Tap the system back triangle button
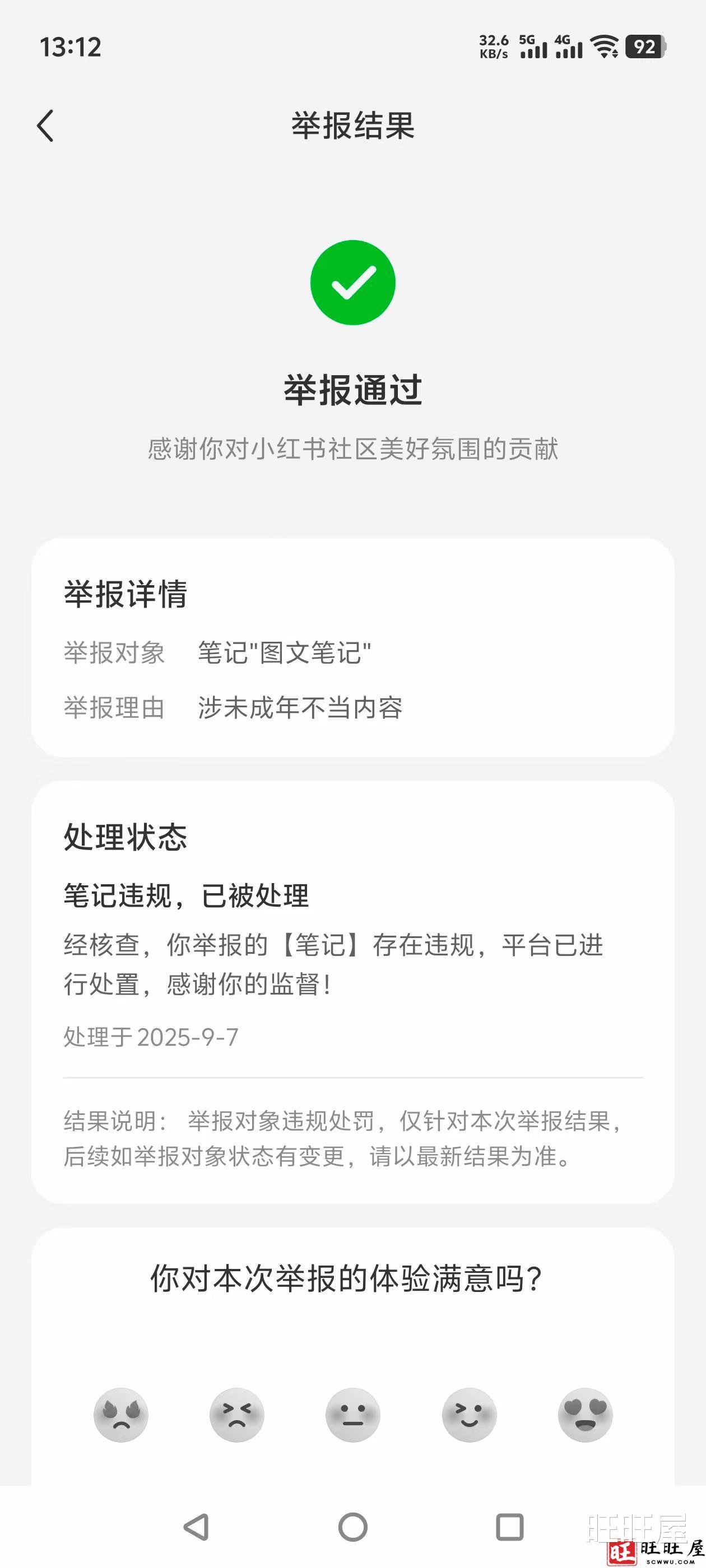This screenshot has height=1568, width=706. pos(196,1527)
